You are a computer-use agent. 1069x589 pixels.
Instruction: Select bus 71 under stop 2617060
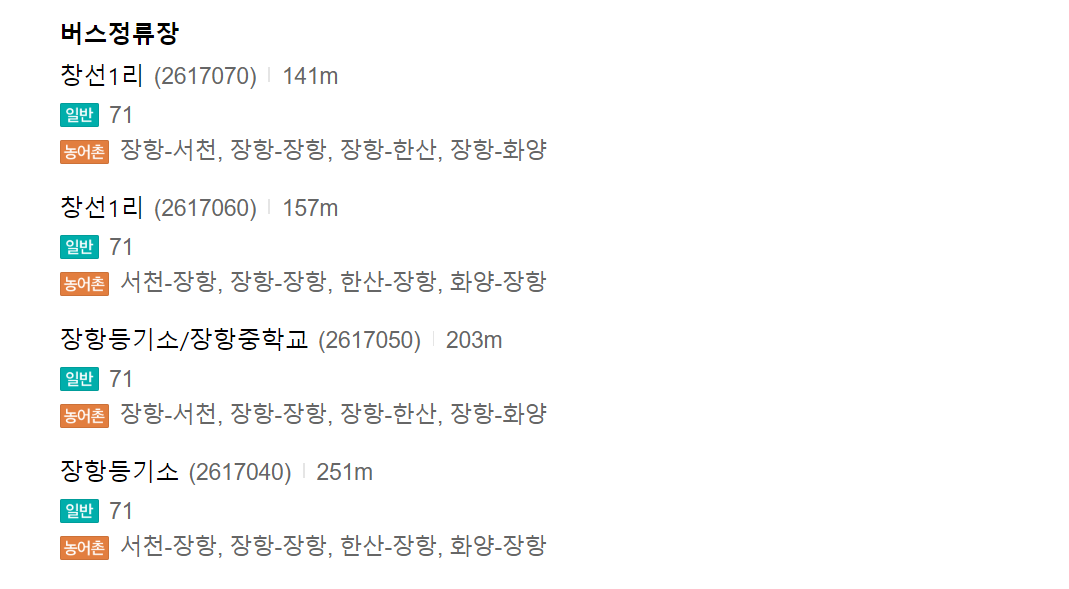121,247
